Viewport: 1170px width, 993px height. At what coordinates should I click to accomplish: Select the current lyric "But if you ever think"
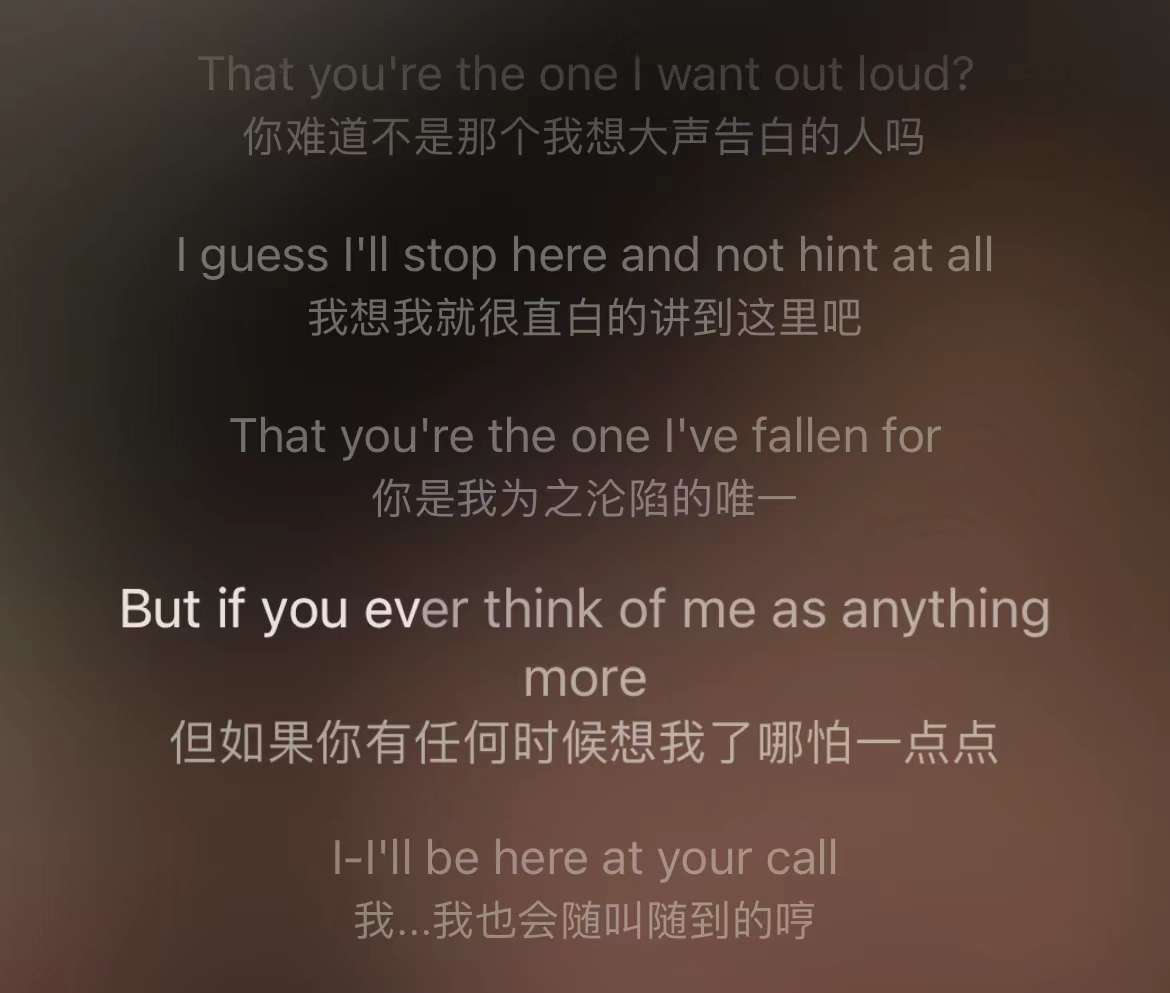[584, 609]
